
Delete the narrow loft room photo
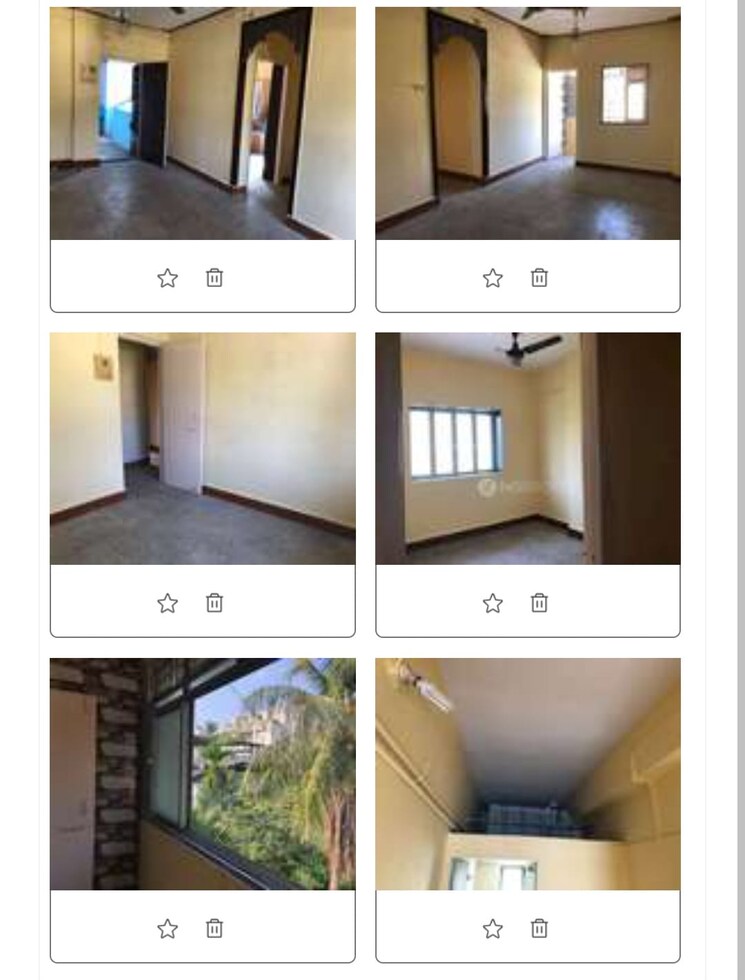[539, 928]
